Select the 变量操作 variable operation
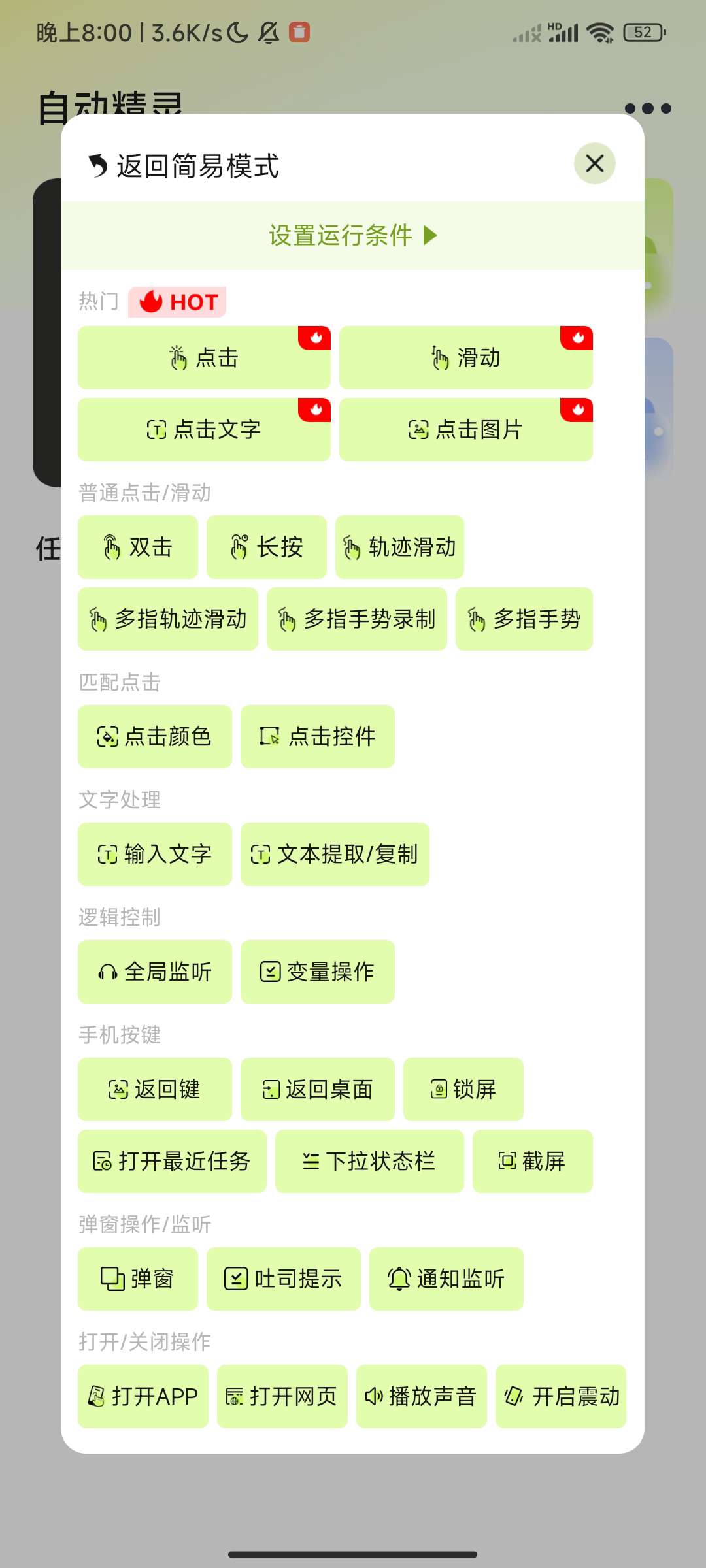 click(x=318, y=972)
